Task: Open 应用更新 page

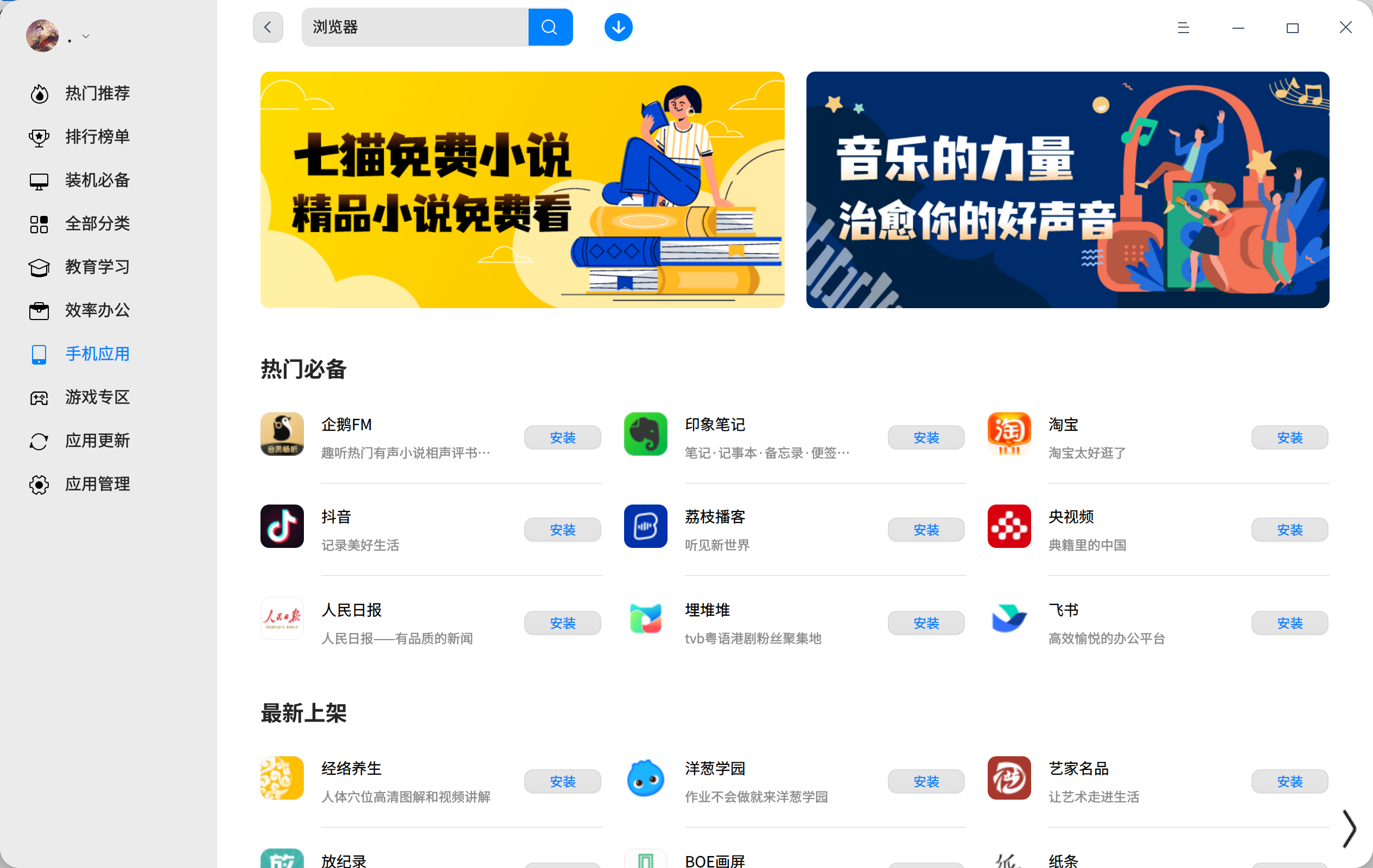Action: tap(97, 441)
